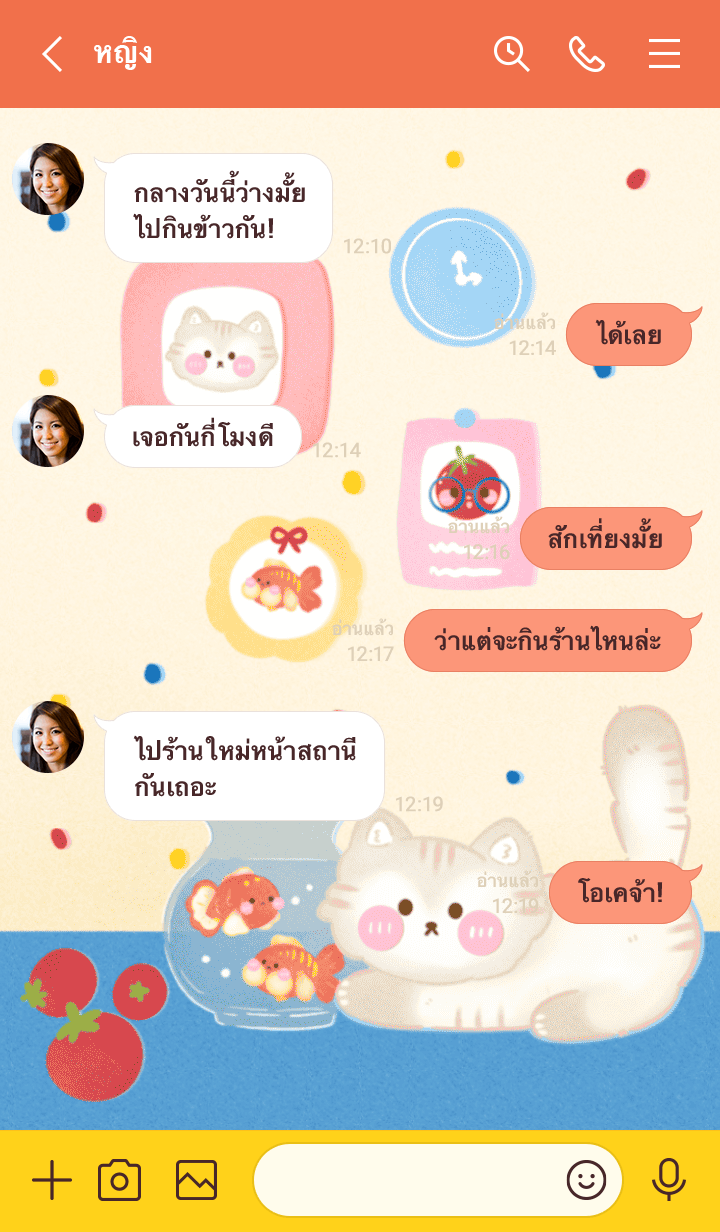Tap the message input field
This screenshot has width=720, height=1232.
pos(405,1181)
